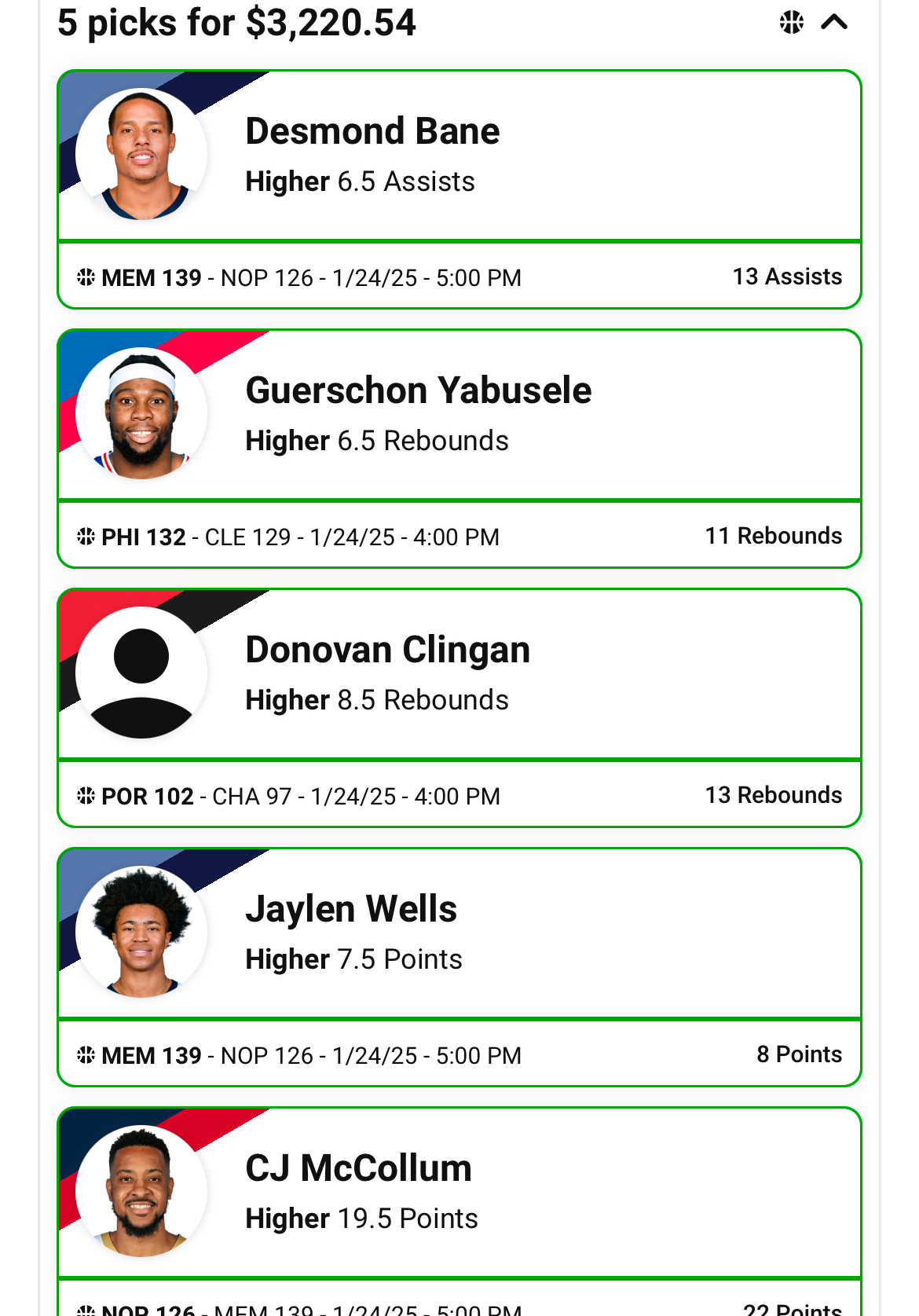The width and height of the screenshot is (919, 1316).
Task: Collapse the 5 picks entry
Action: pos(834,22)
